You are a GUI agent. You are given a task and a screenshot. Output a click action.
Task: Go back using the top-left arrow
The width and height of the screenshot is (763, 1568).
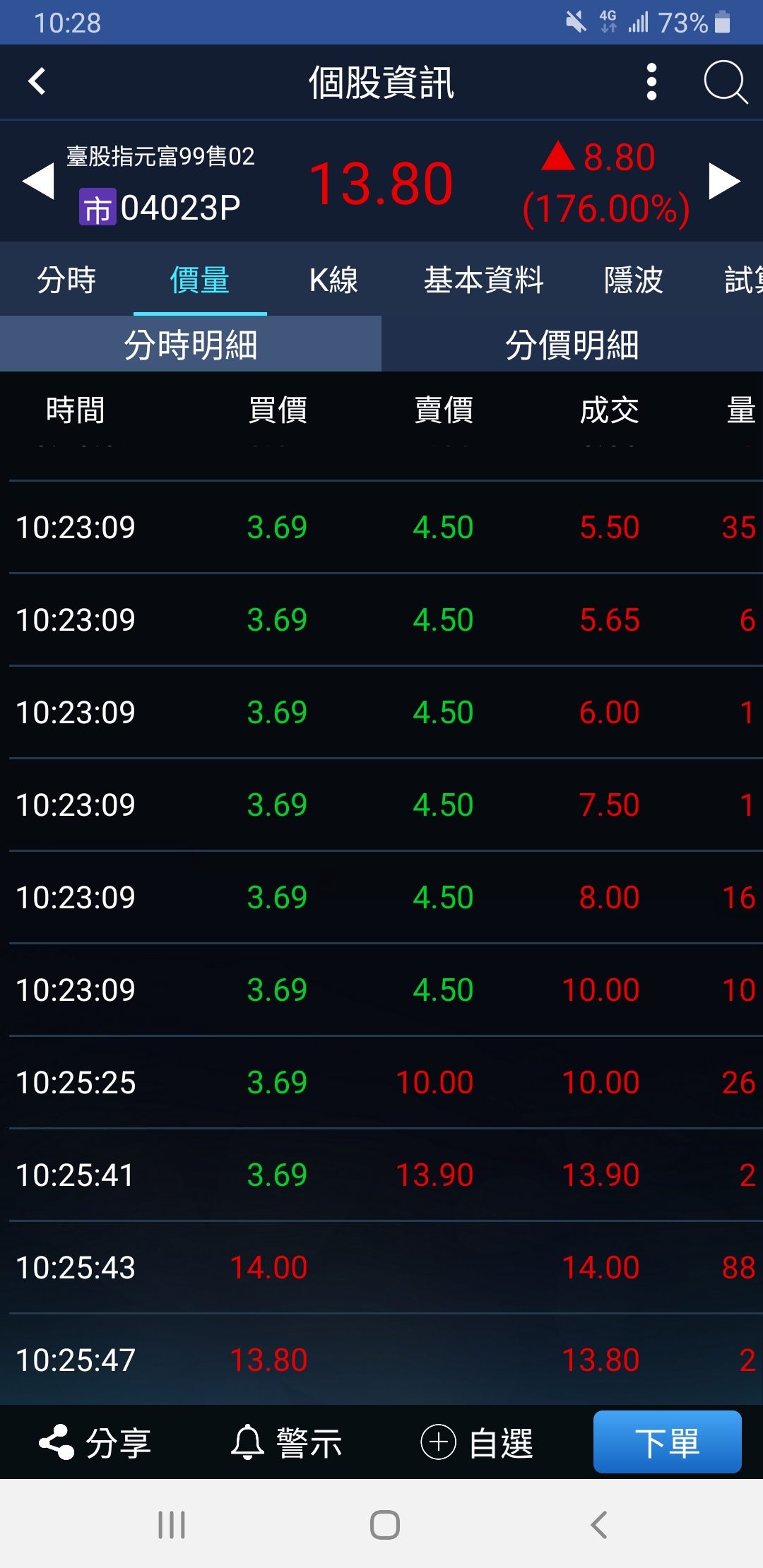click(37, 81)
